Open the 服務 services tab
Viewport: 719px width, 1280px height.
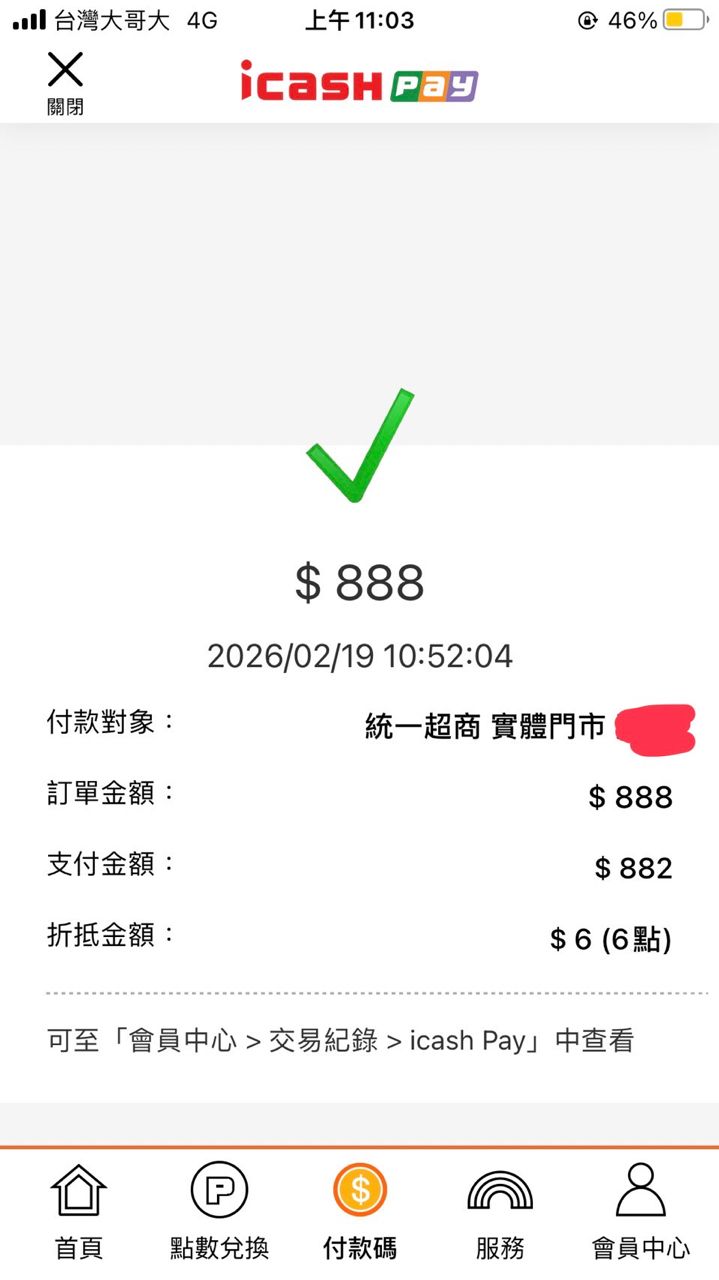tap(500, 1210)
